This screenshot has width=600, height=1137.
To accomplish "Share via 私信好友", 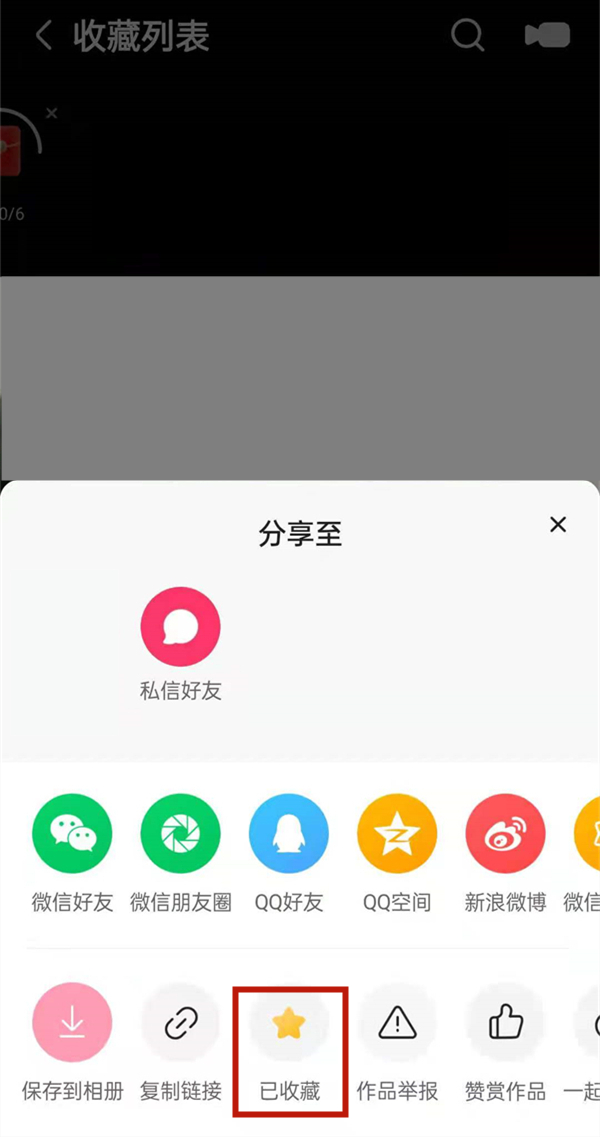I will pos(180,627).
